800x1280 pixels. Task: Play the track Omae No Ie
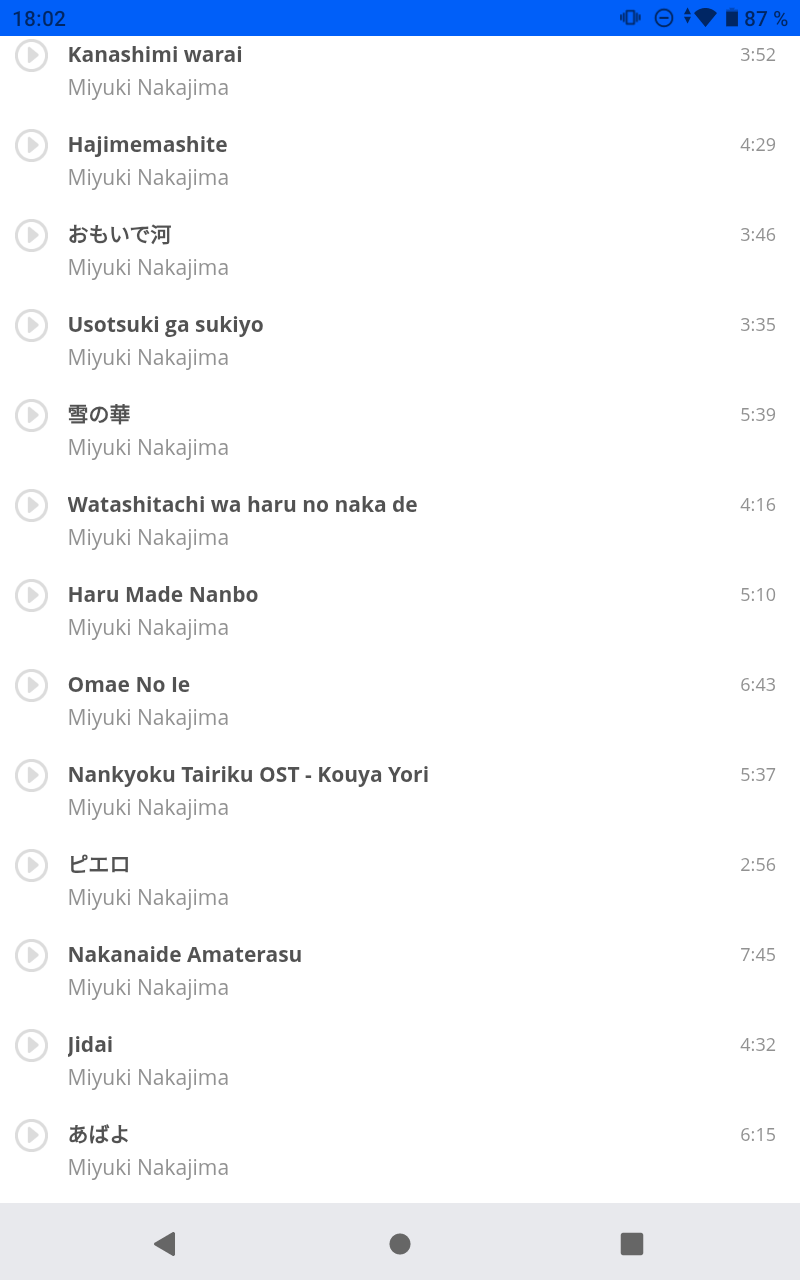[x=31, y=685]
